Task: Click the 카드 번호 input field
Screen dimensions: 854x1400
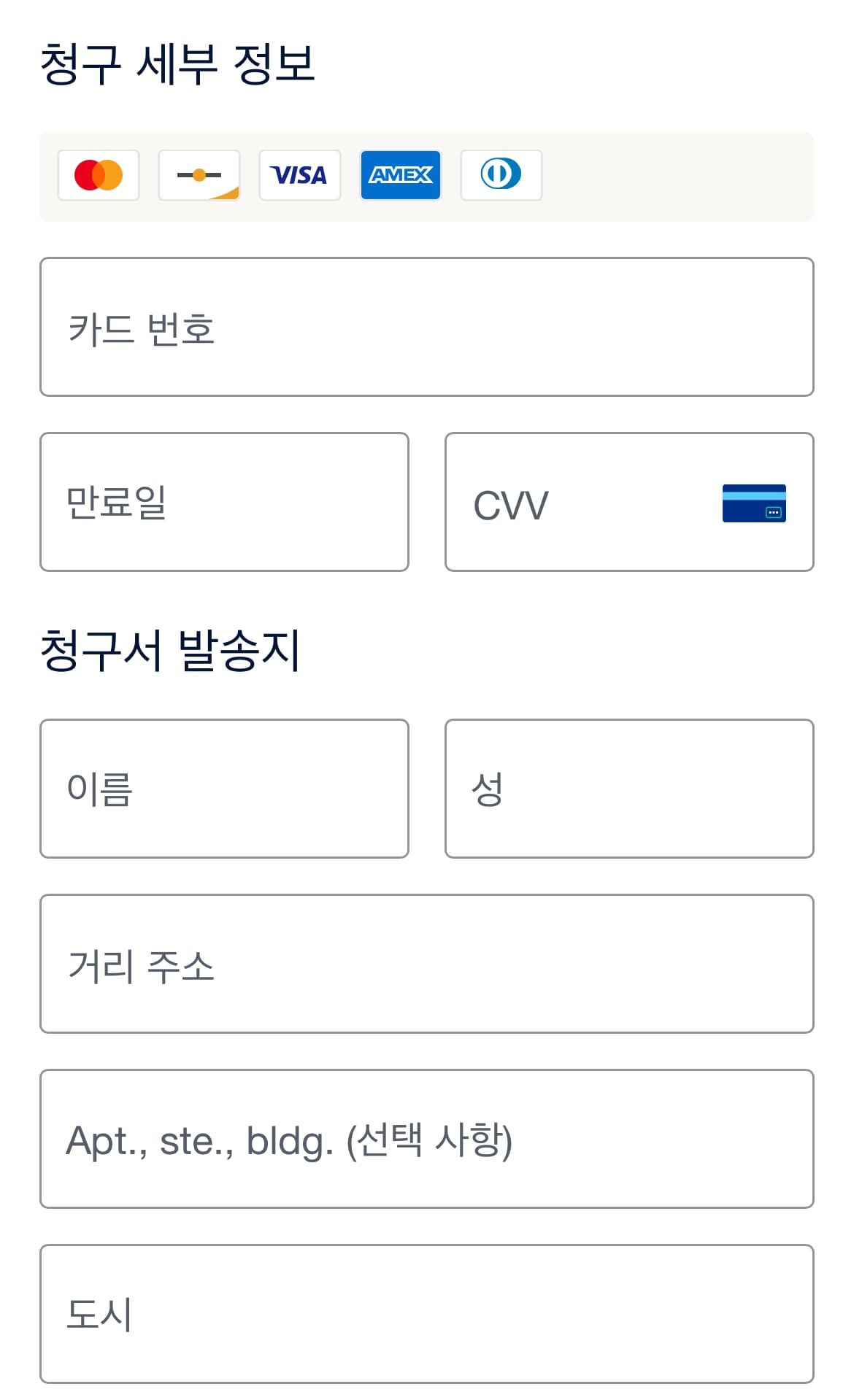Action: (x=426, y=325)
